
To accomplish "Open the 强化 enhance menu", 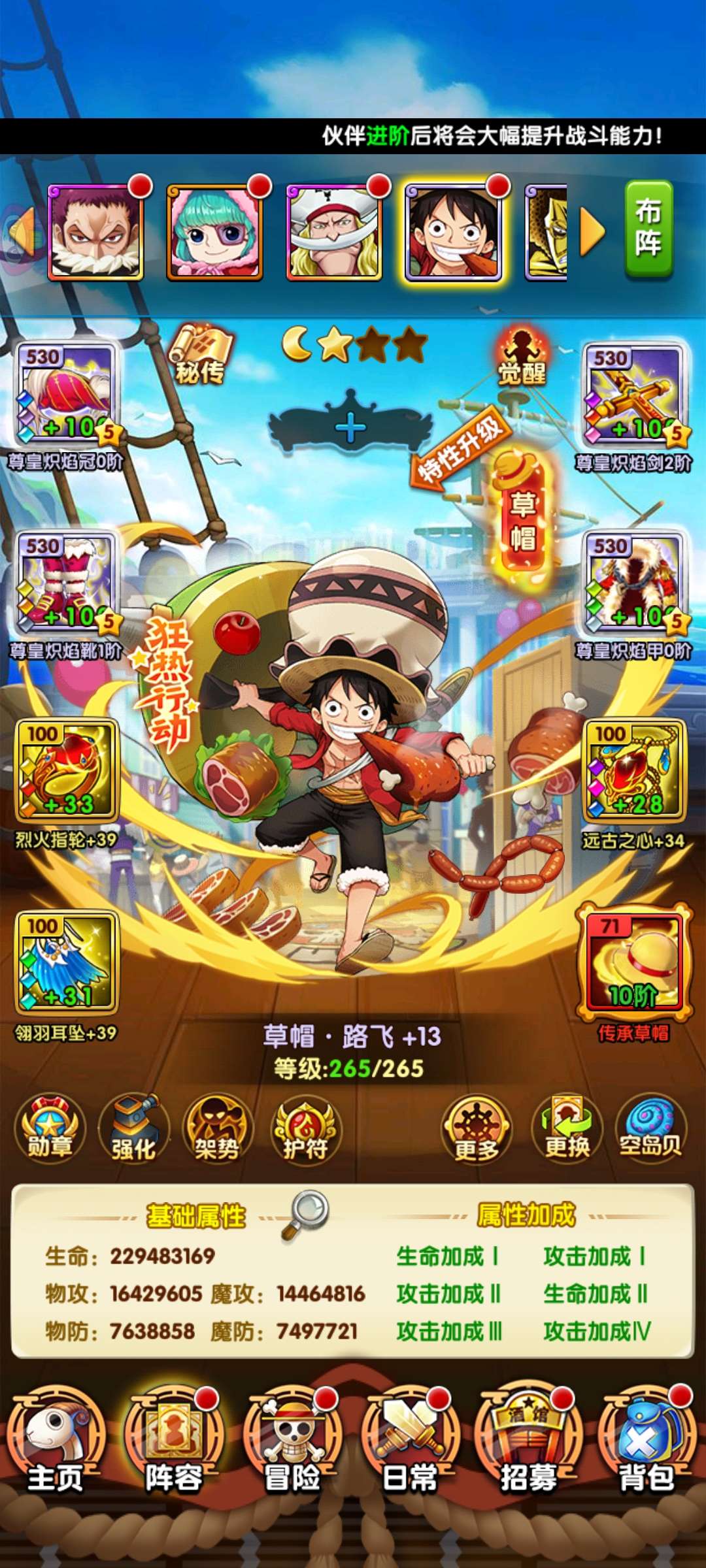I will pos(133,1129).
